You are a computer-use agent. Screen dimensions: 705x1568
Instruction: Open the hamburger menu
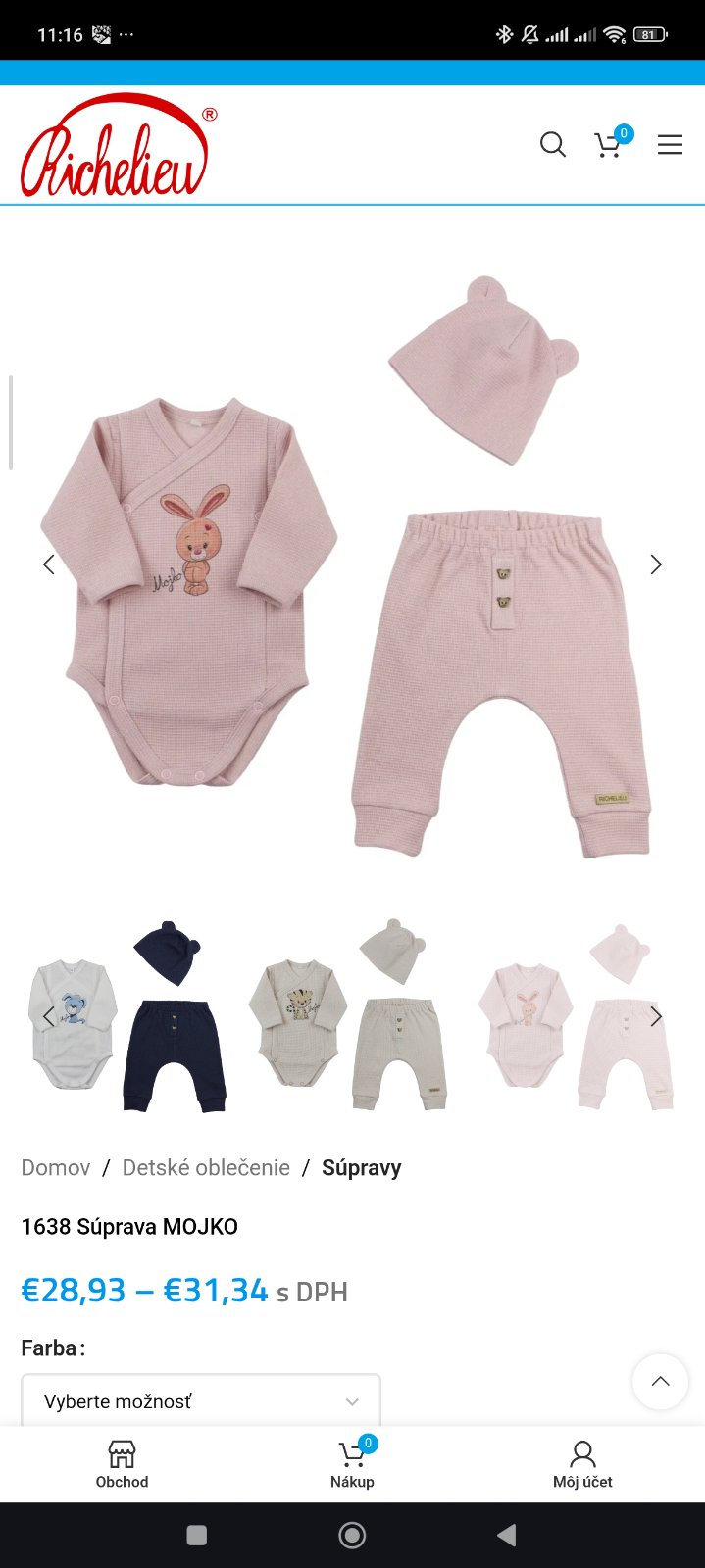point(670,145)
